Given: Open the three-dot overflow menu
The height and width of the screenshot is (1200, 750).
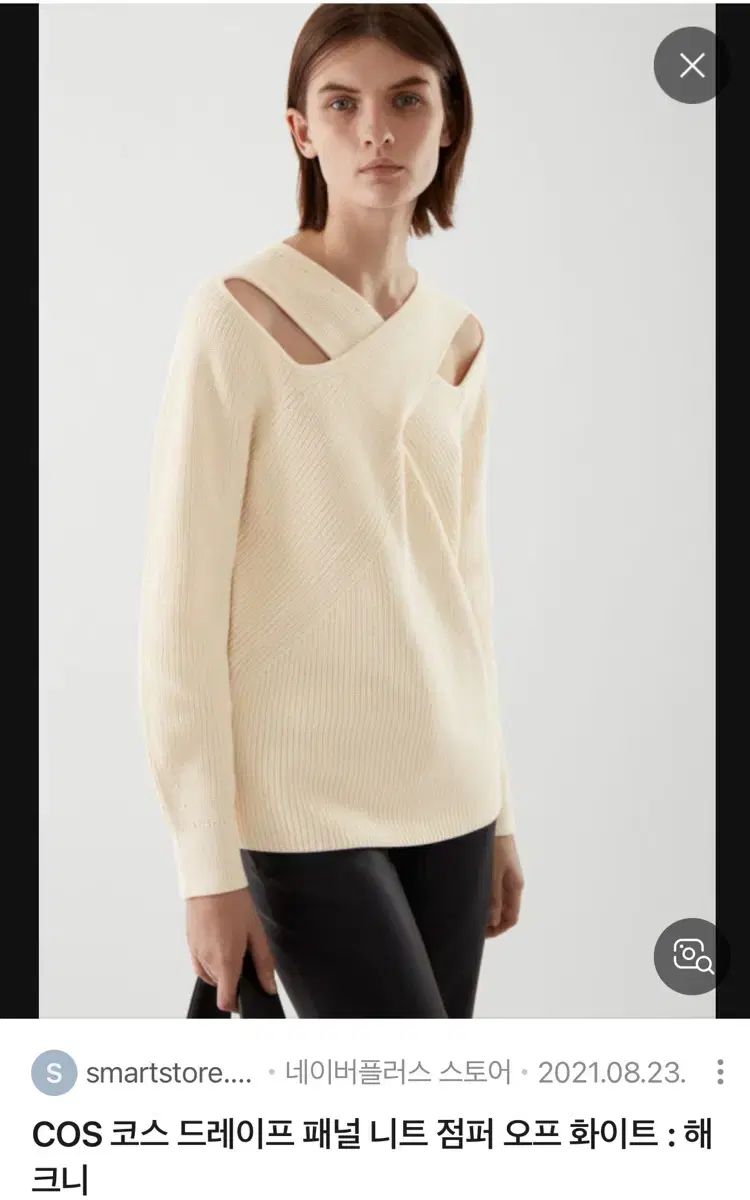Looking at the screenshot, I should [719, 1074].
